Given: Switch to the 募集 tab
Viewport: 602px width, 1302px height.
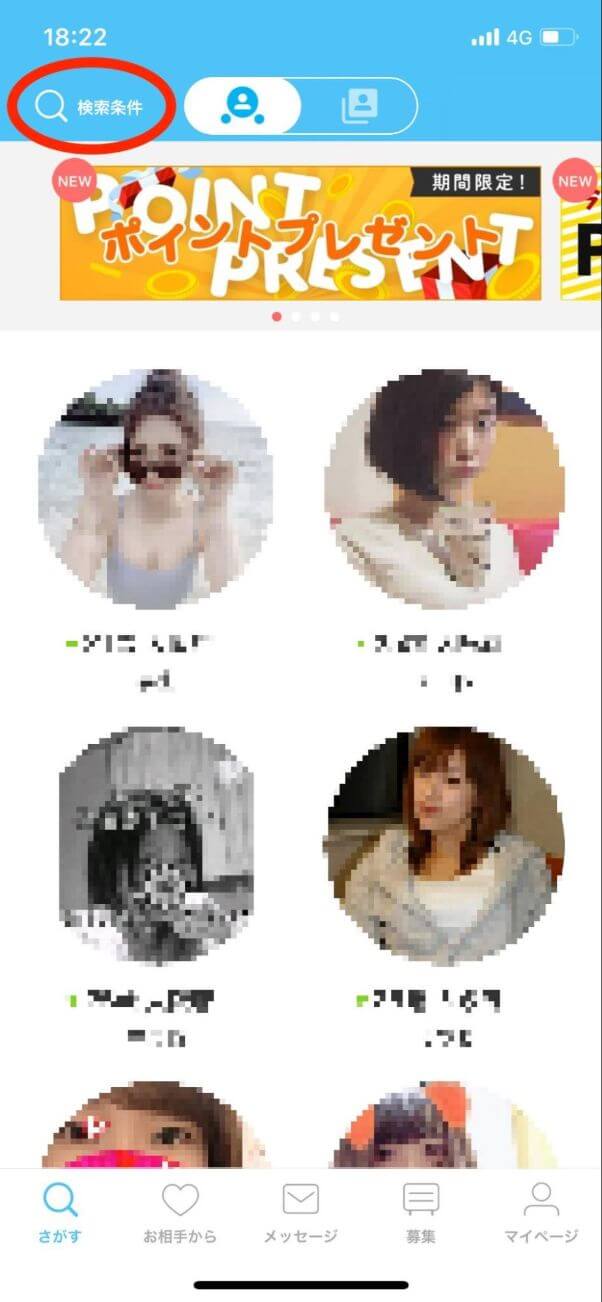Looking at the screenshot, I should (421, 1212).
